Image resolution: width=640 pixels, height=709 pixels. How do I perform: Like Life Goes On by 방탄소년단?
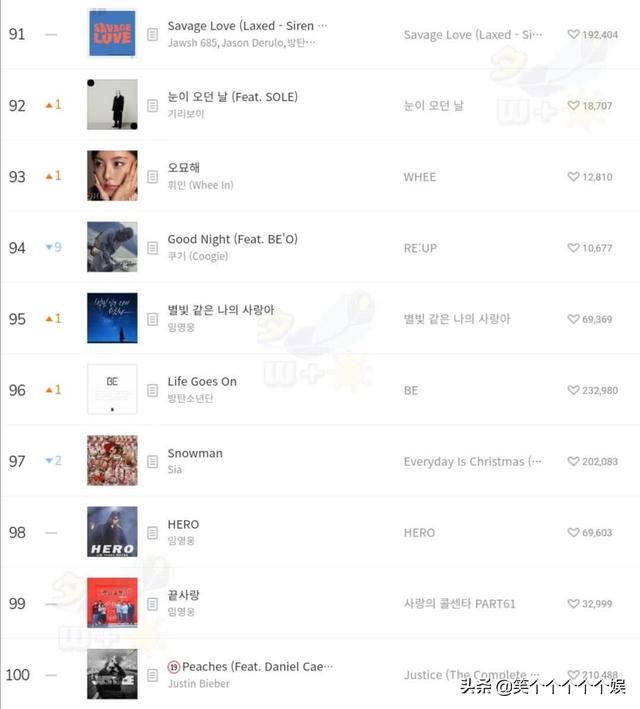click(x=574, y=390)
